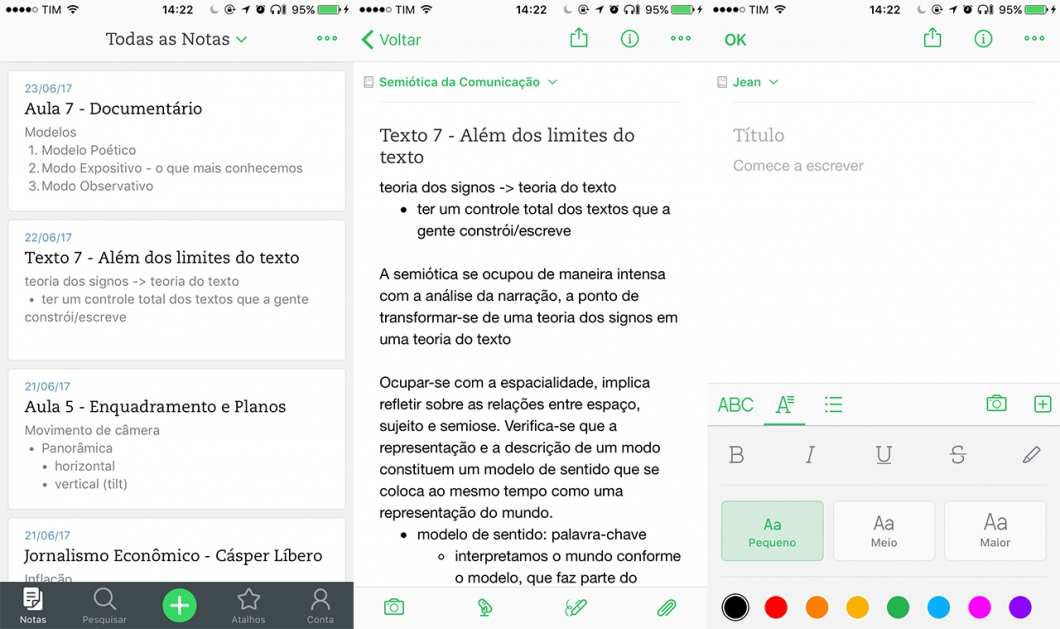Record audio with the microphone icon
Viewport: 1060px width, 629px height.
(485, 607)
